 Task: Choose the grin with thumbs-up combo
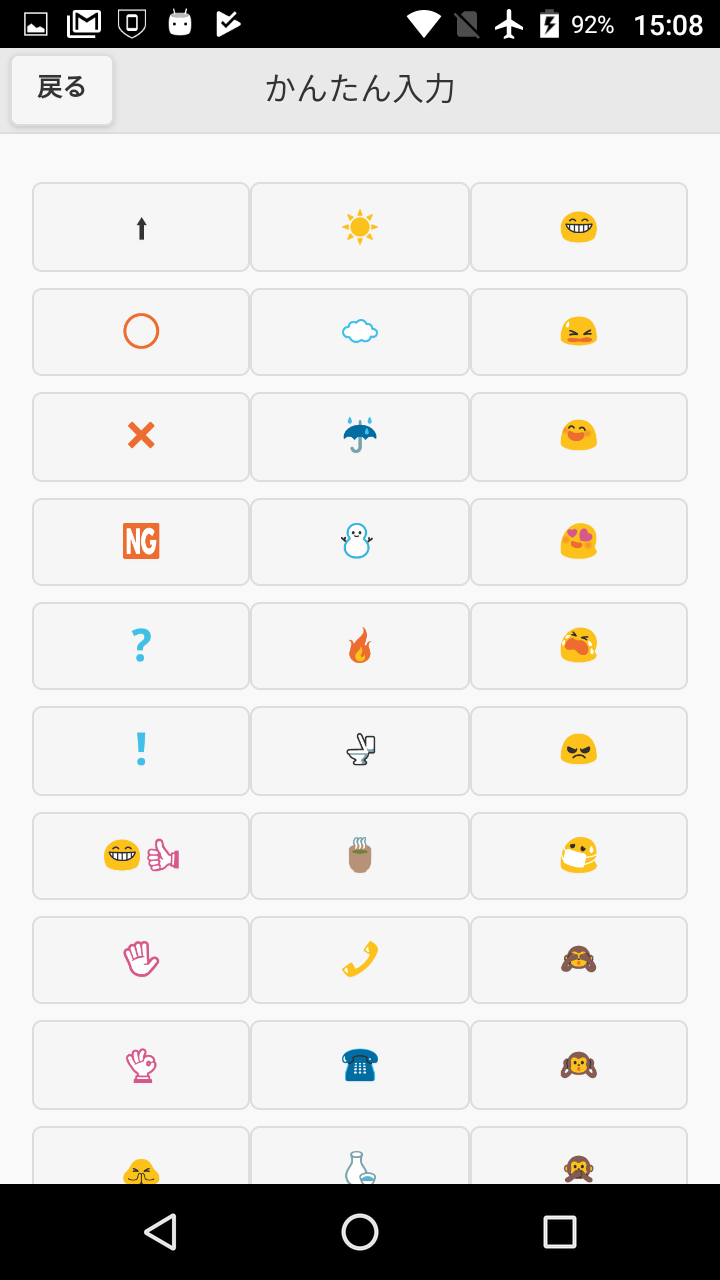(x=141, y=856)
